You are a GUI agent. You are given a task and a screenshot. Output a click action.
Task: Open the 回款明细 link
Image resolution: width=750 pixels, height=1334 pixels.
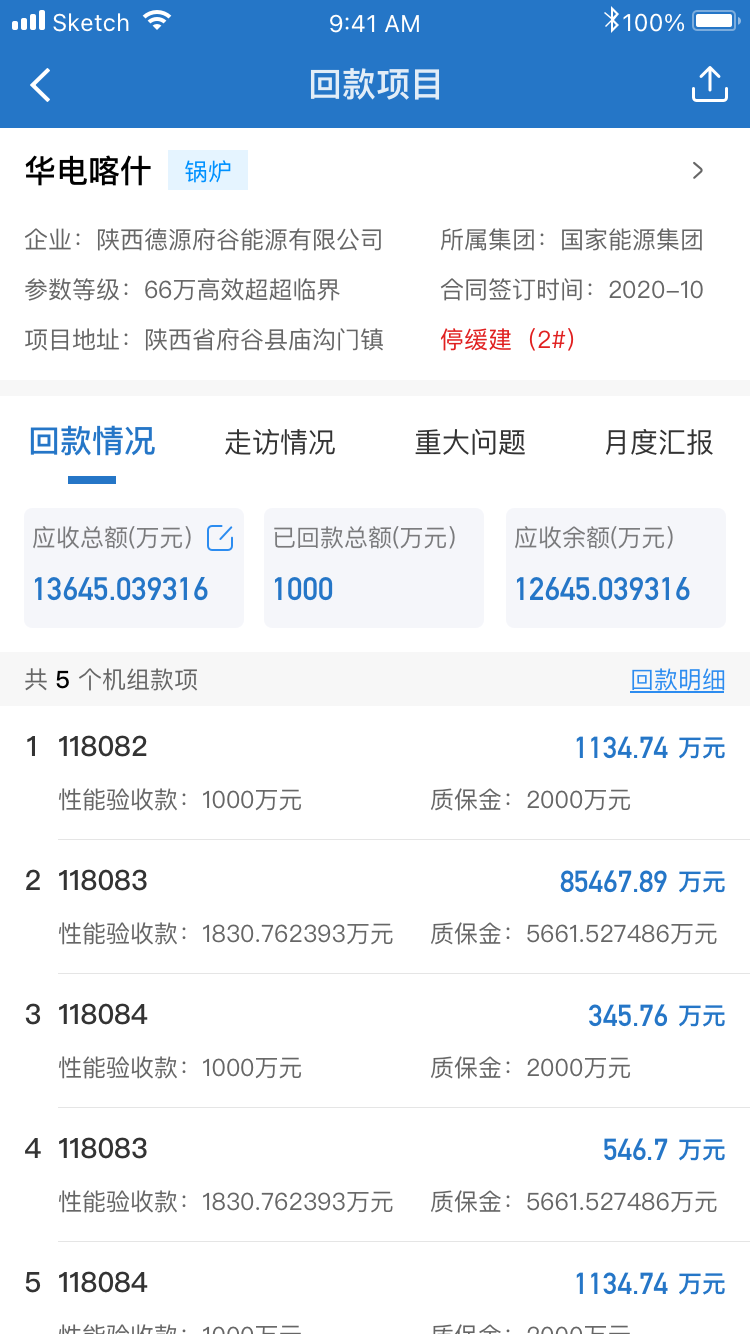pyautogui.click(x=677, y=681)
